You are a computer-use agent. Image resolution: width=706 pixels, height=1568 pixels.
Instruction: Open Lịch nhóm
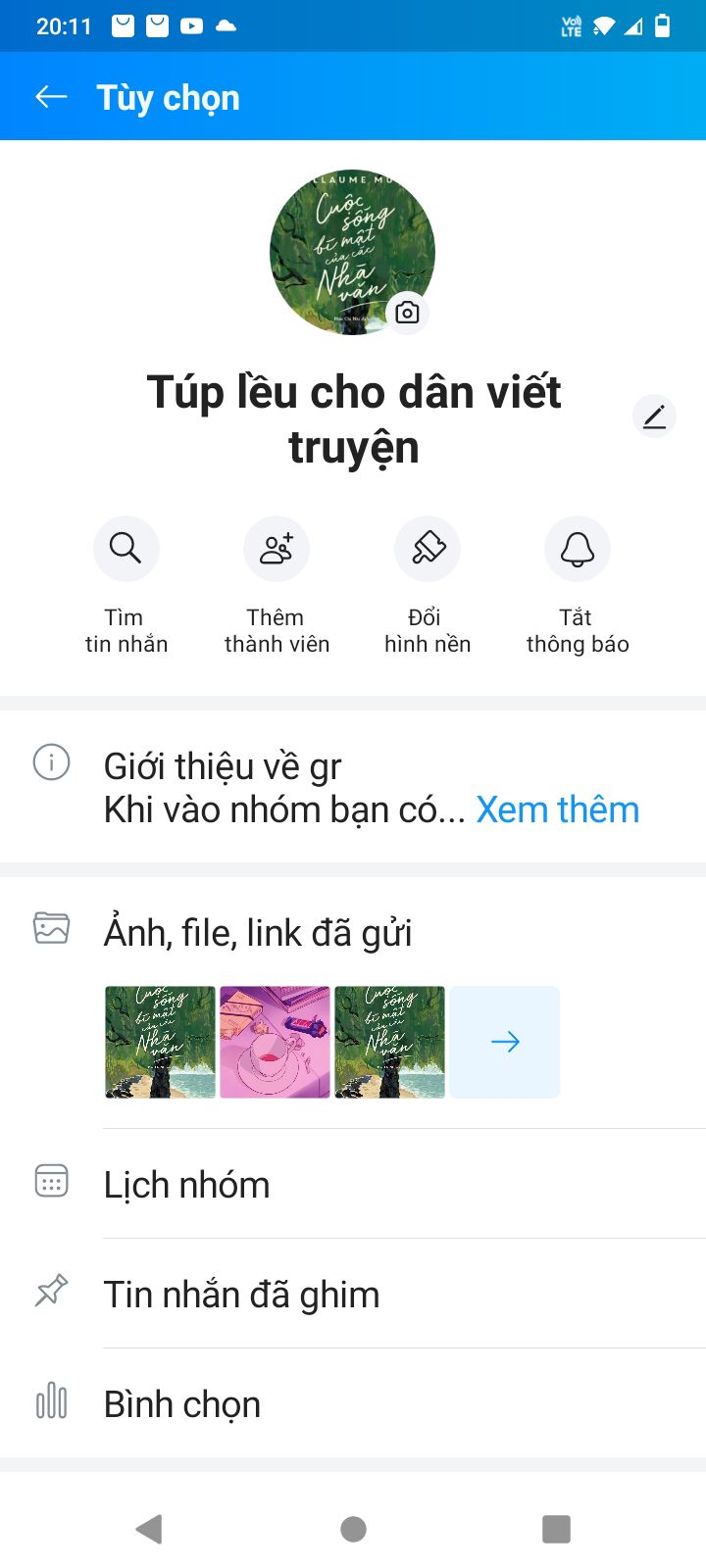(353, 1184)
